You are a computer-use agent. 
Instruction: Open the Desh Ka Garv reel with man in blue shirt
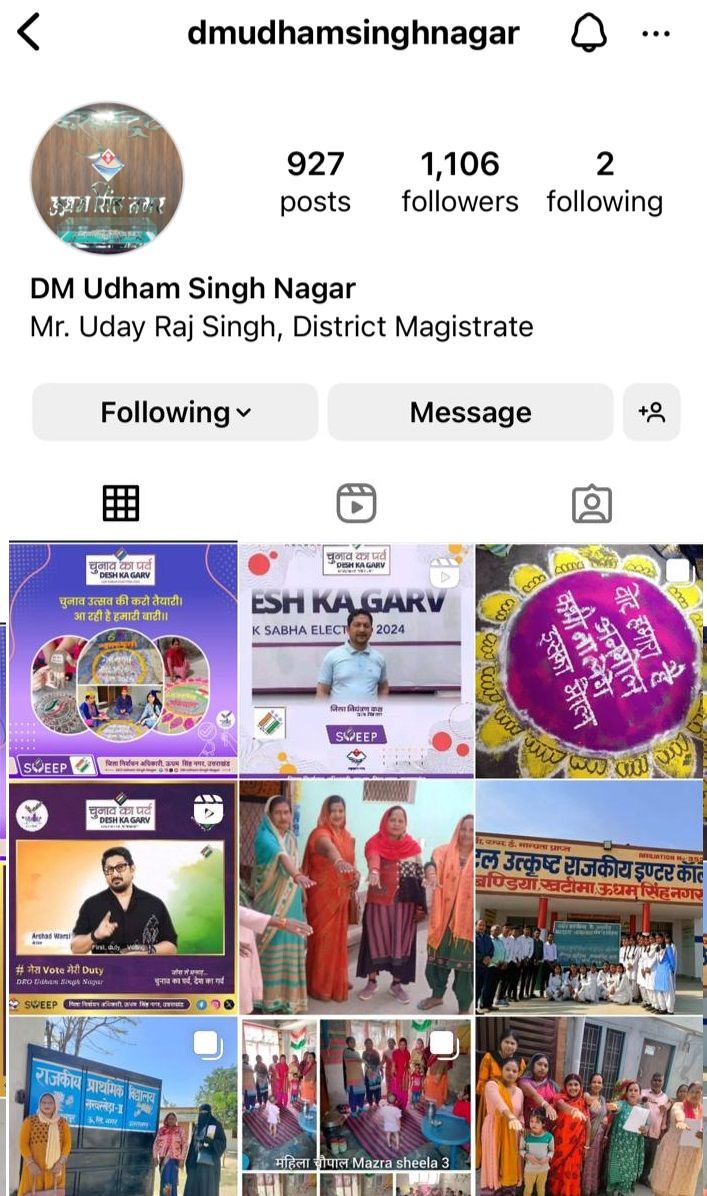(x=356, y=660)
